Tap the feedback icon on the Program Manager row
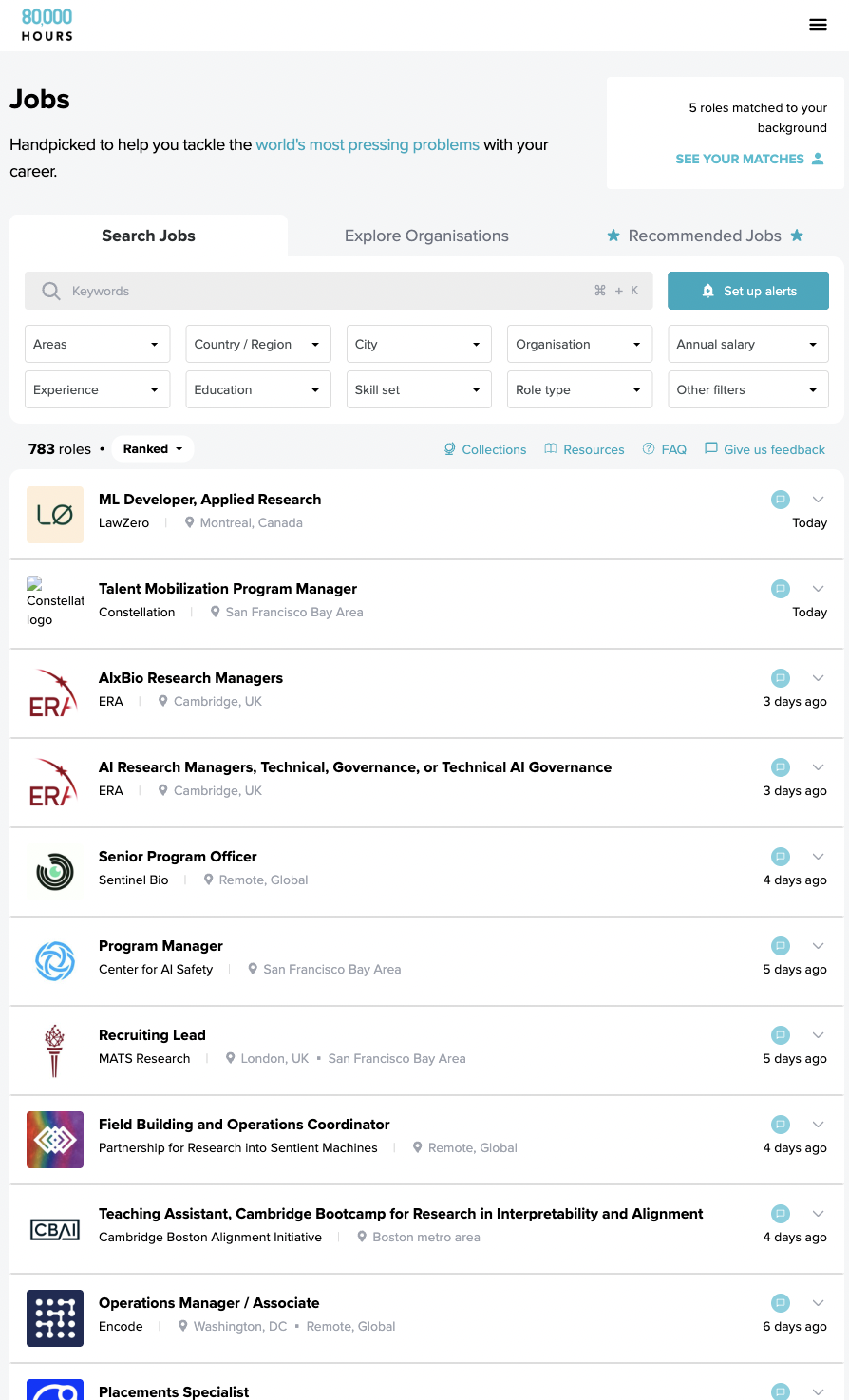The image size is (849, 1400). pos(781,946)
